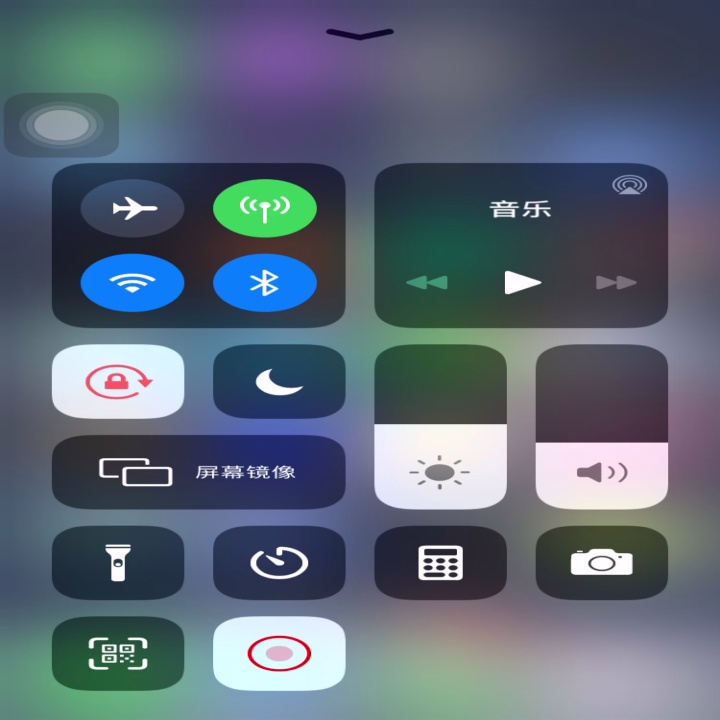Viewport: 720px width, 720px height.
Task: Open AirPlay audio output options
Action: [630, 185]
